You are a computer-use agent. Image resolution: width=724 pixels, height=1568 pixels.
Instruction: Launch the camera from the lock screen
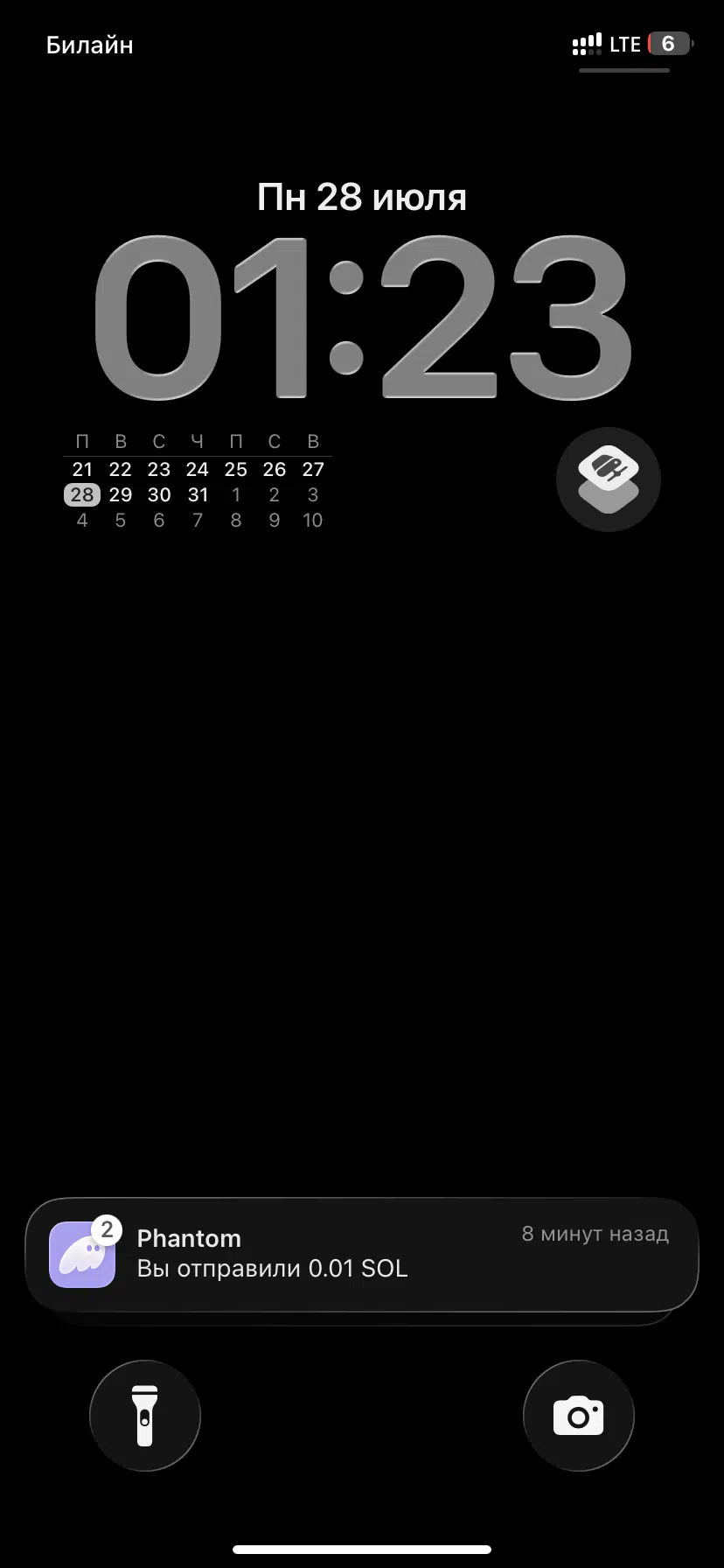pos(578,1415)
